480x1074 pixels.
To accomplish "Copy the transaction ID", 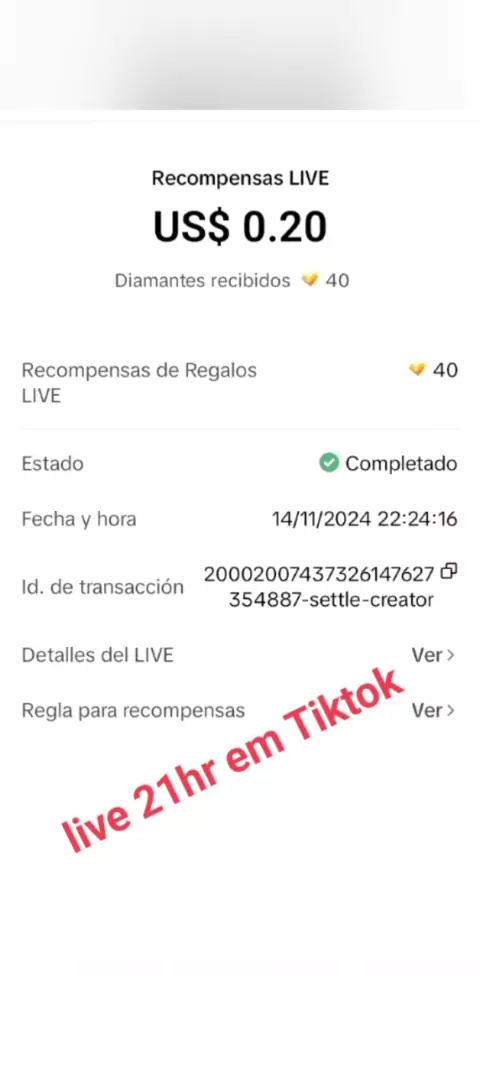I will (449, 571).
